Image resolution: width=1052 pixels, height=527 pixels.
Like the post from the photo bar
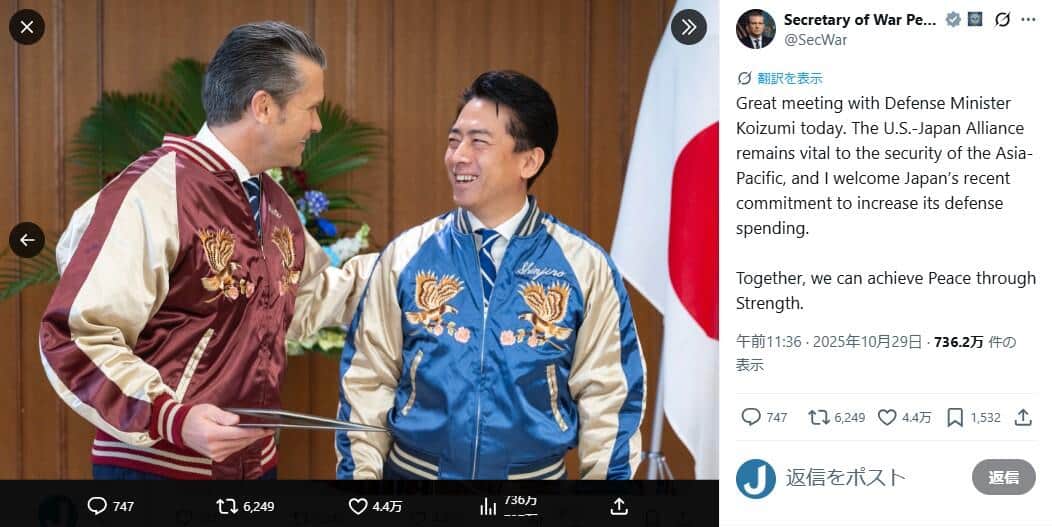coord(357,506)
